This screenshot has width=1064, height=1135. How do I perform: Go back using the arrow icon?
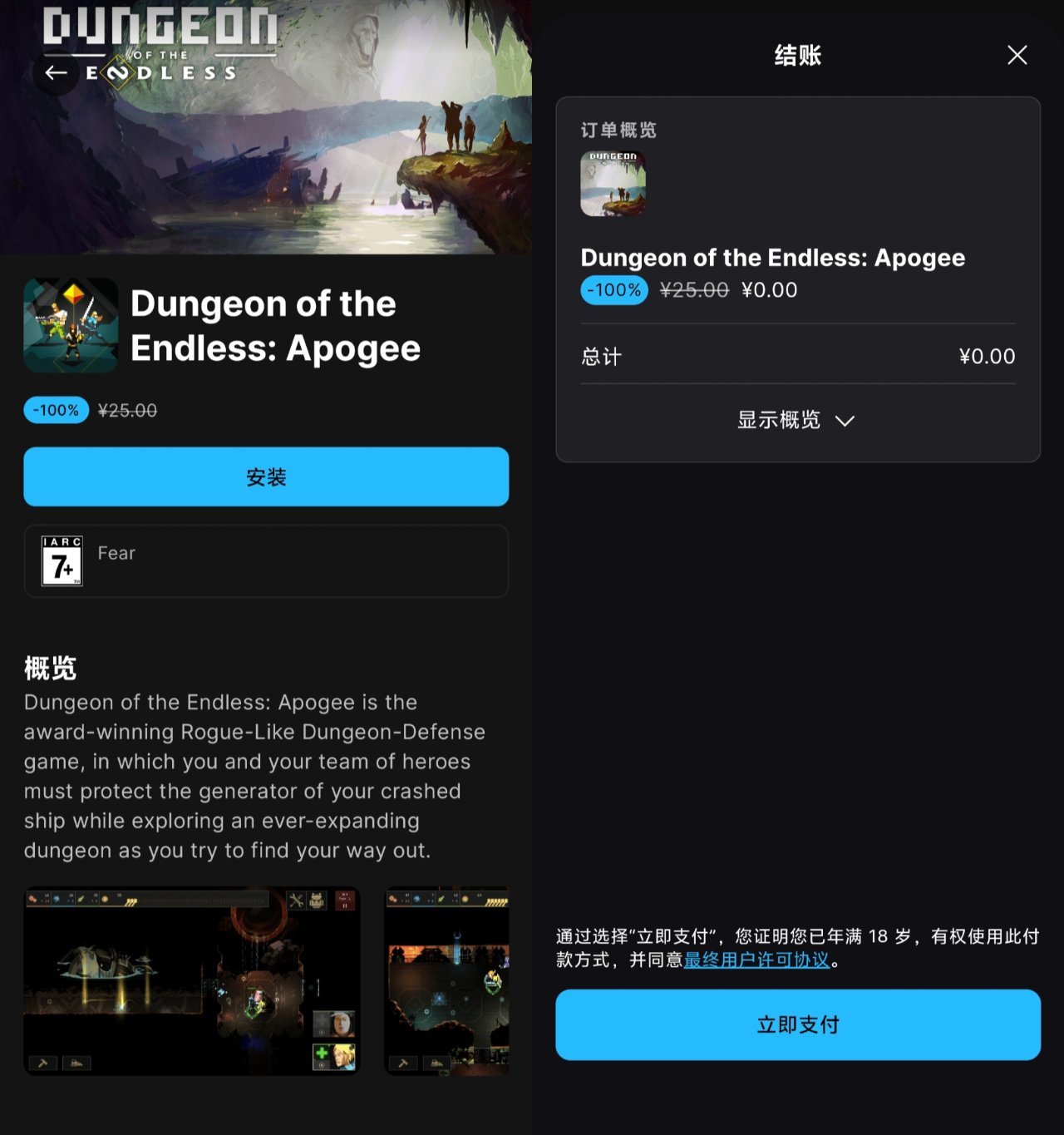(56, 73)
